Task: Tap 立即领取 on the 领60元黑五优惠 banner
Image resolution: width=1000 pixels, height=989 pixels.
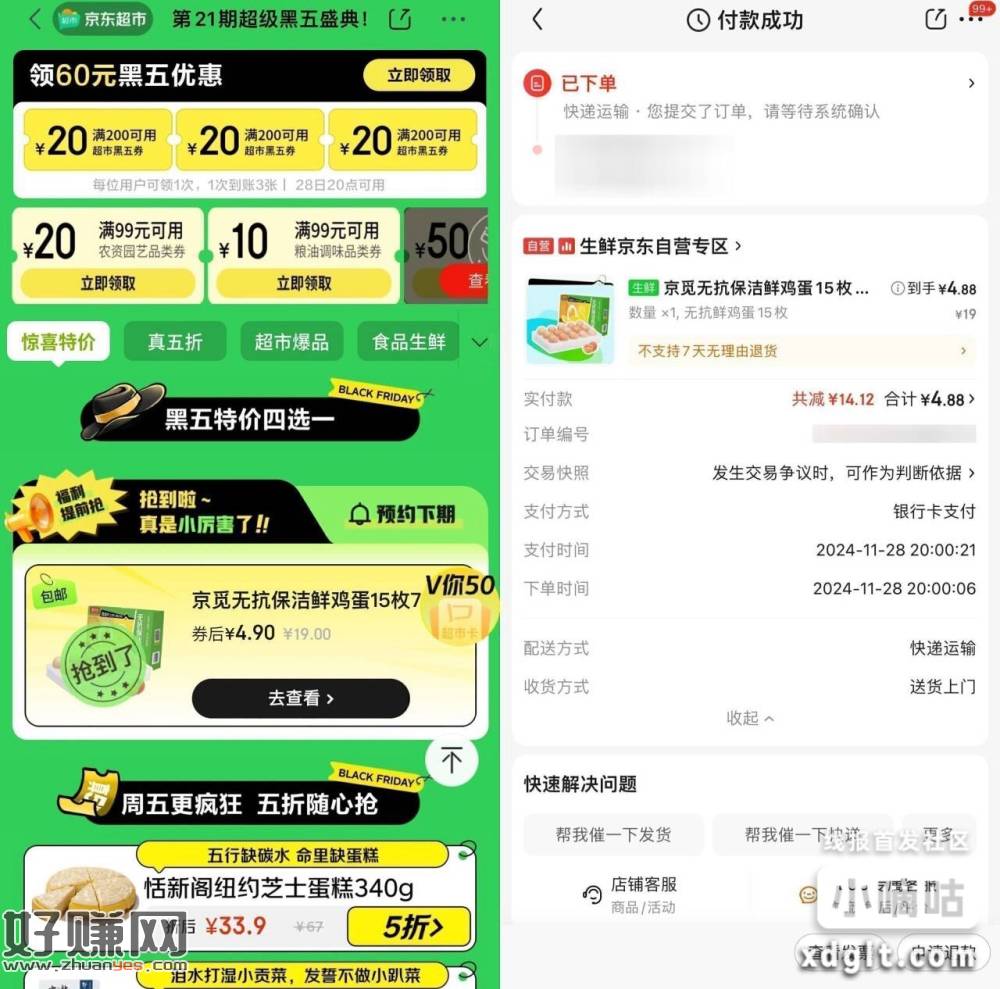Action: (x=419, y=75)
